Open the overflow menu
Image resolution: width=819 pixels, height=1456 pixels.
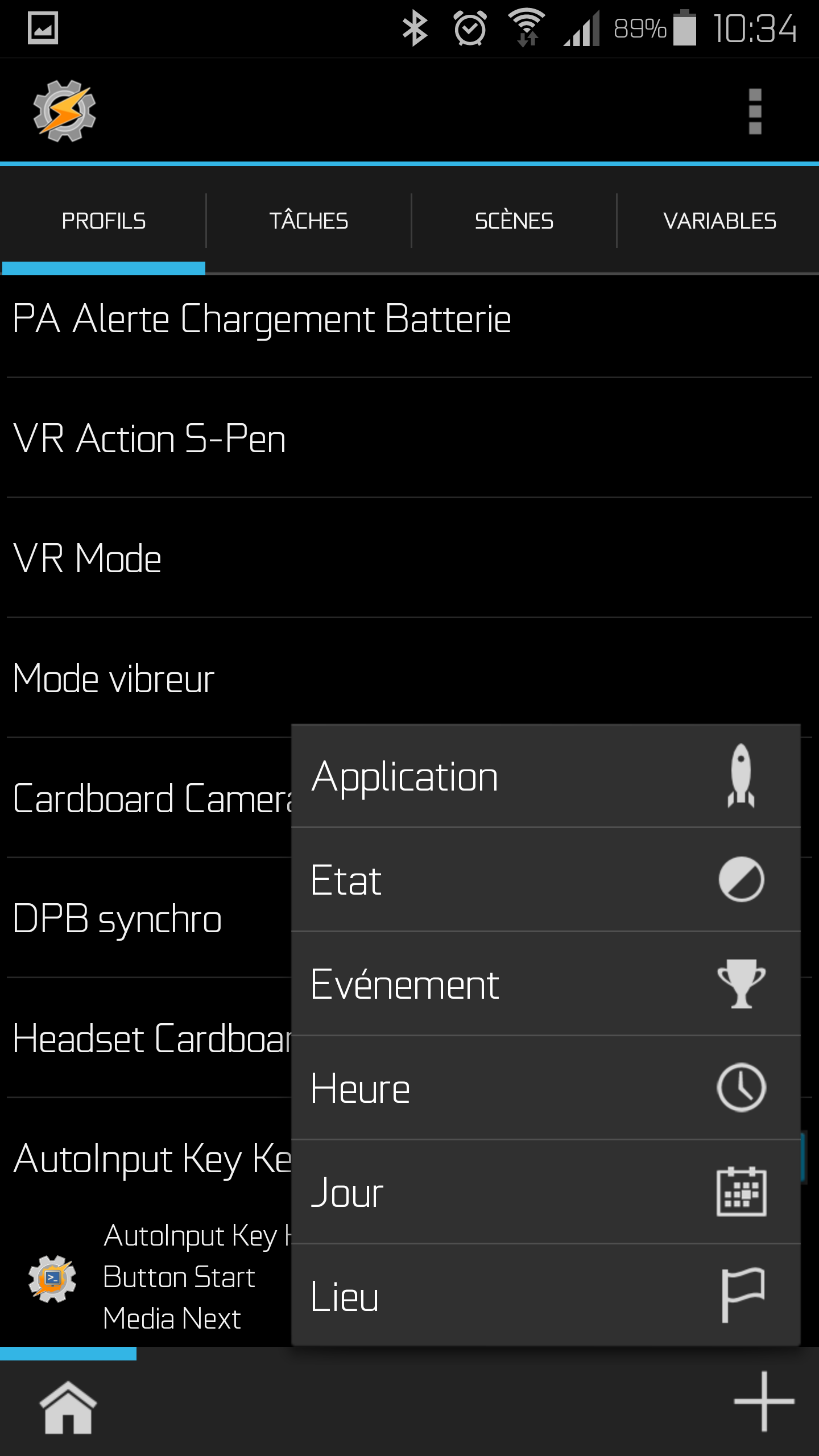pyautogui.click(x=755, y=111)
